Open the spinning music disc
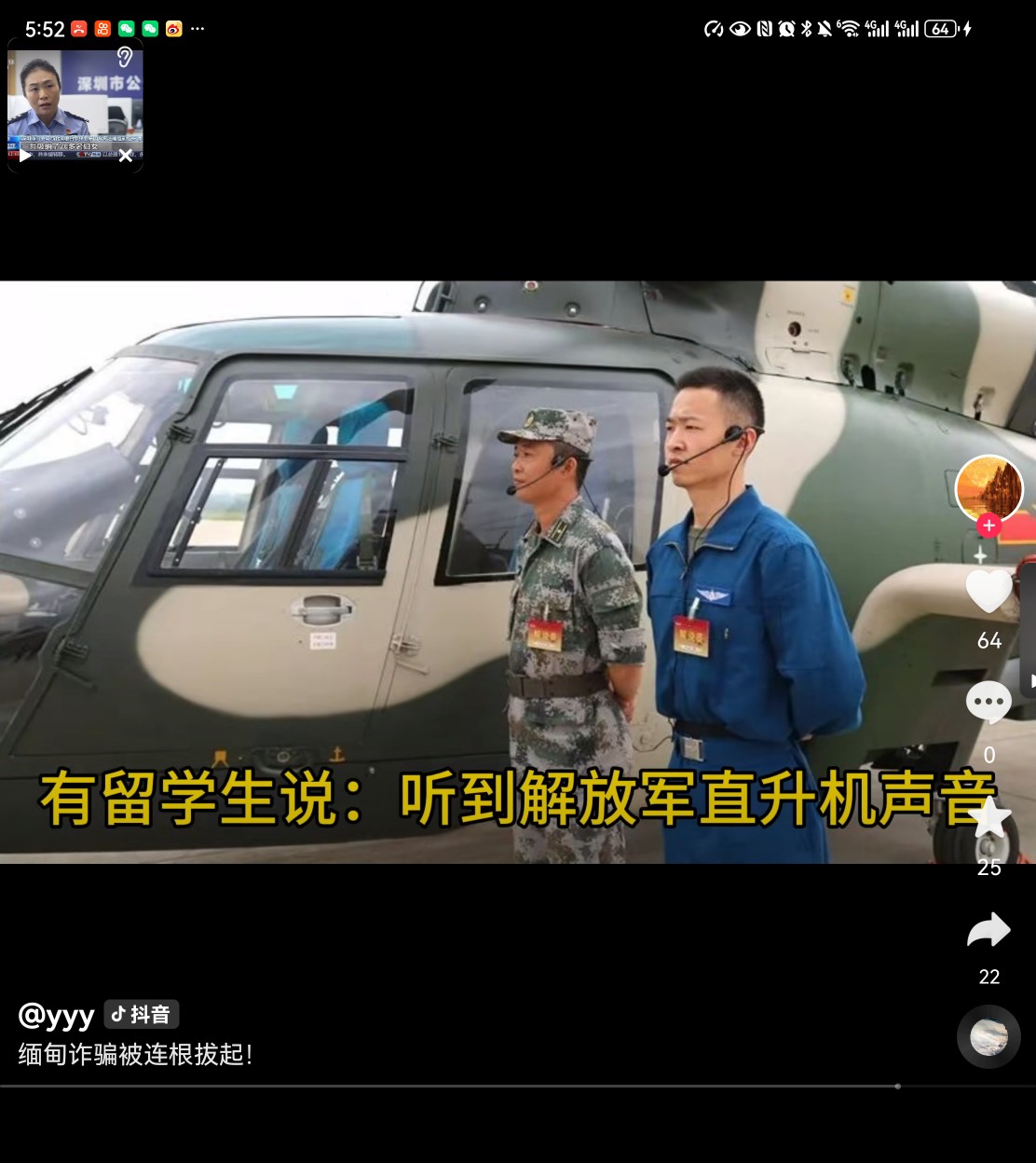This screenshot has width=1036, height=1163. tap(988, 1036)
